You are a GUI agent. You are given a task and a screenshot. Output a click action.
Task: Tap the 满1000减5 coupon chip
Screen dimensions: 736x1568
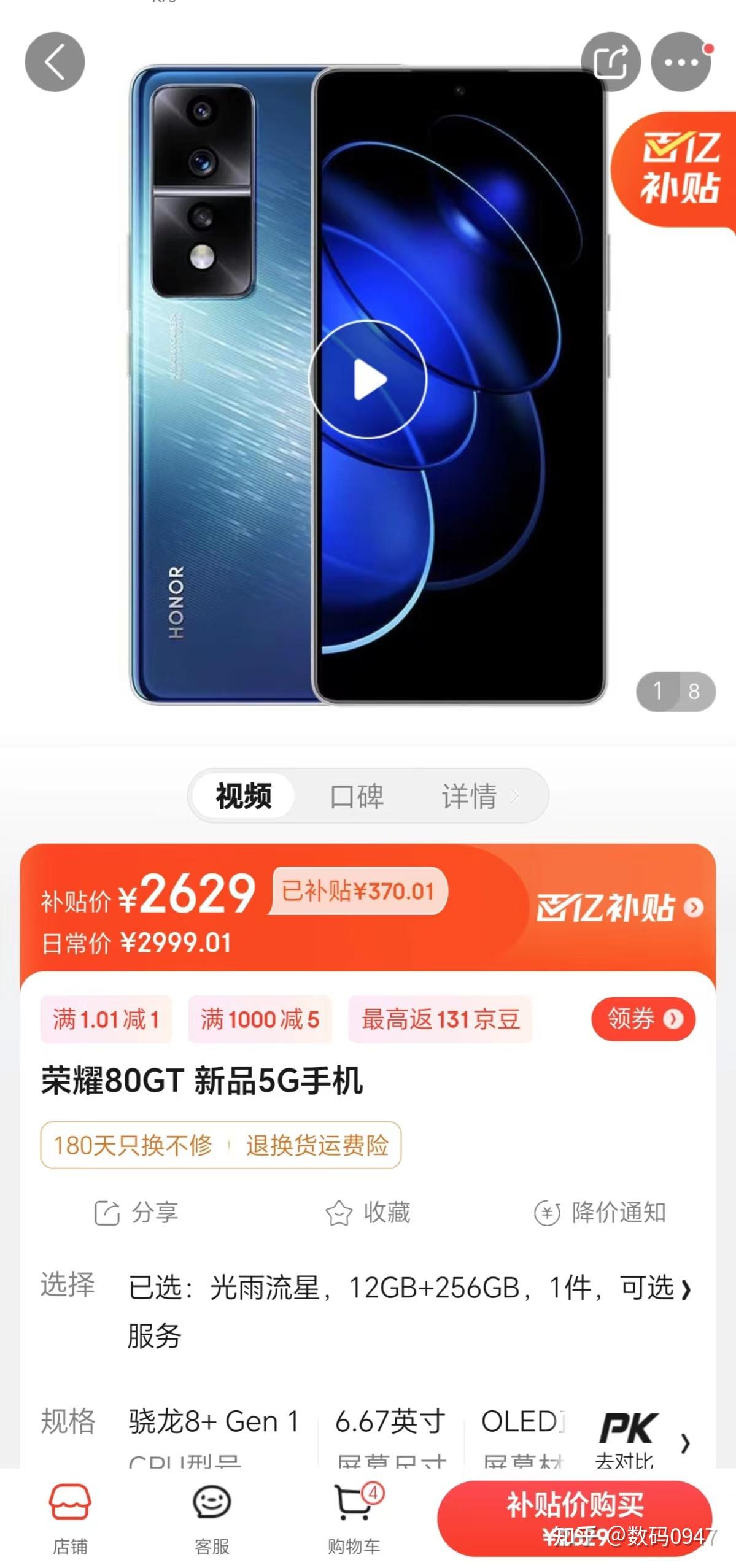click(260, 1019)
